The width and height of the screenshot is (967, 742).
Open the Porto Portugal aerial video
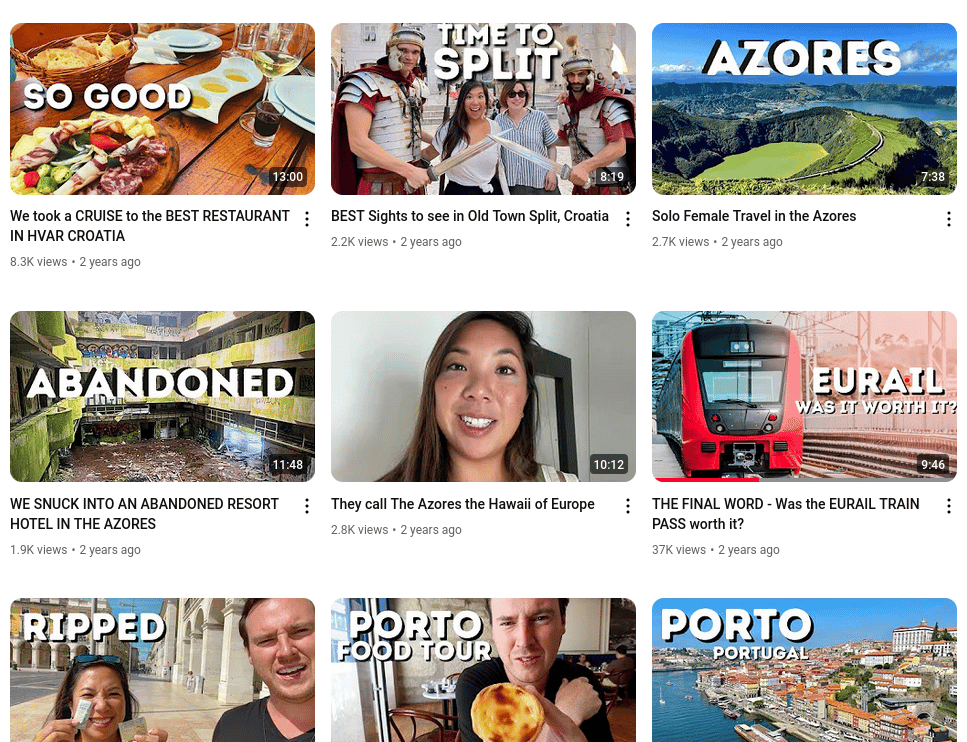pyautogui.click(x=804, y=670)
